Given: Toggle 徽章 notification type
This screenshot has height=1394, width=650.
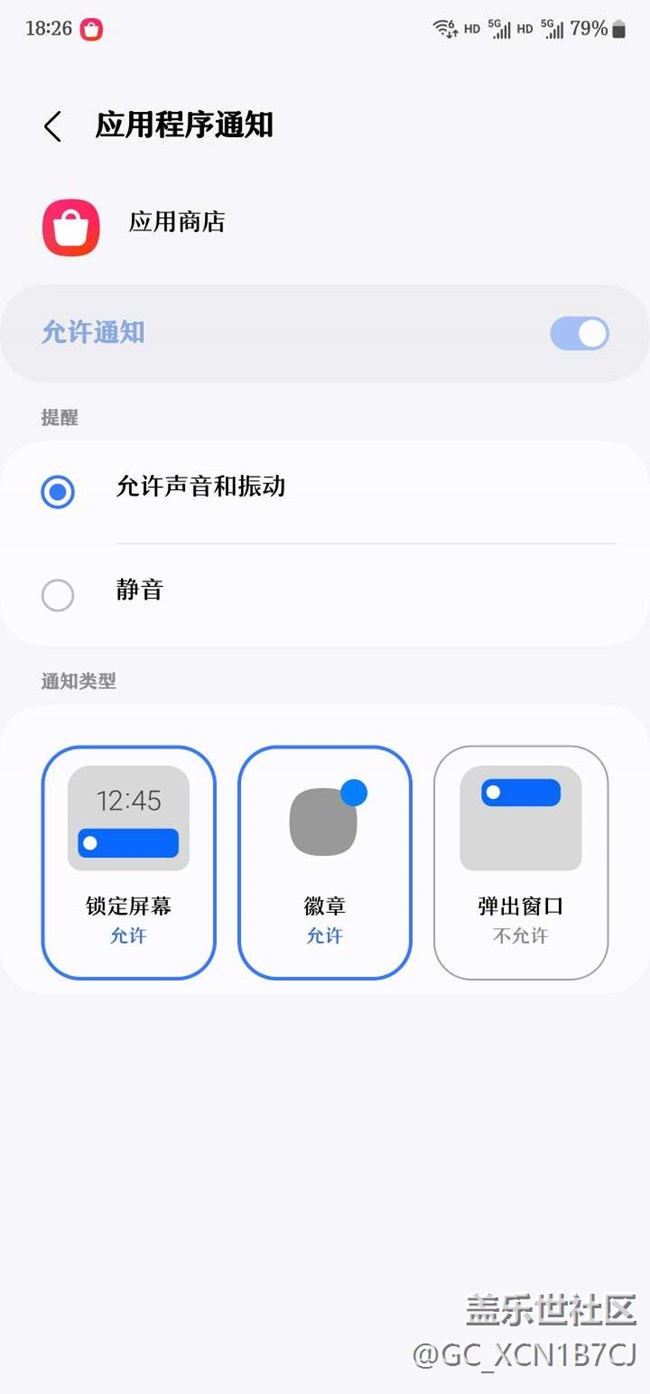Looking at the screenshot, I should (x=324, y=862).
